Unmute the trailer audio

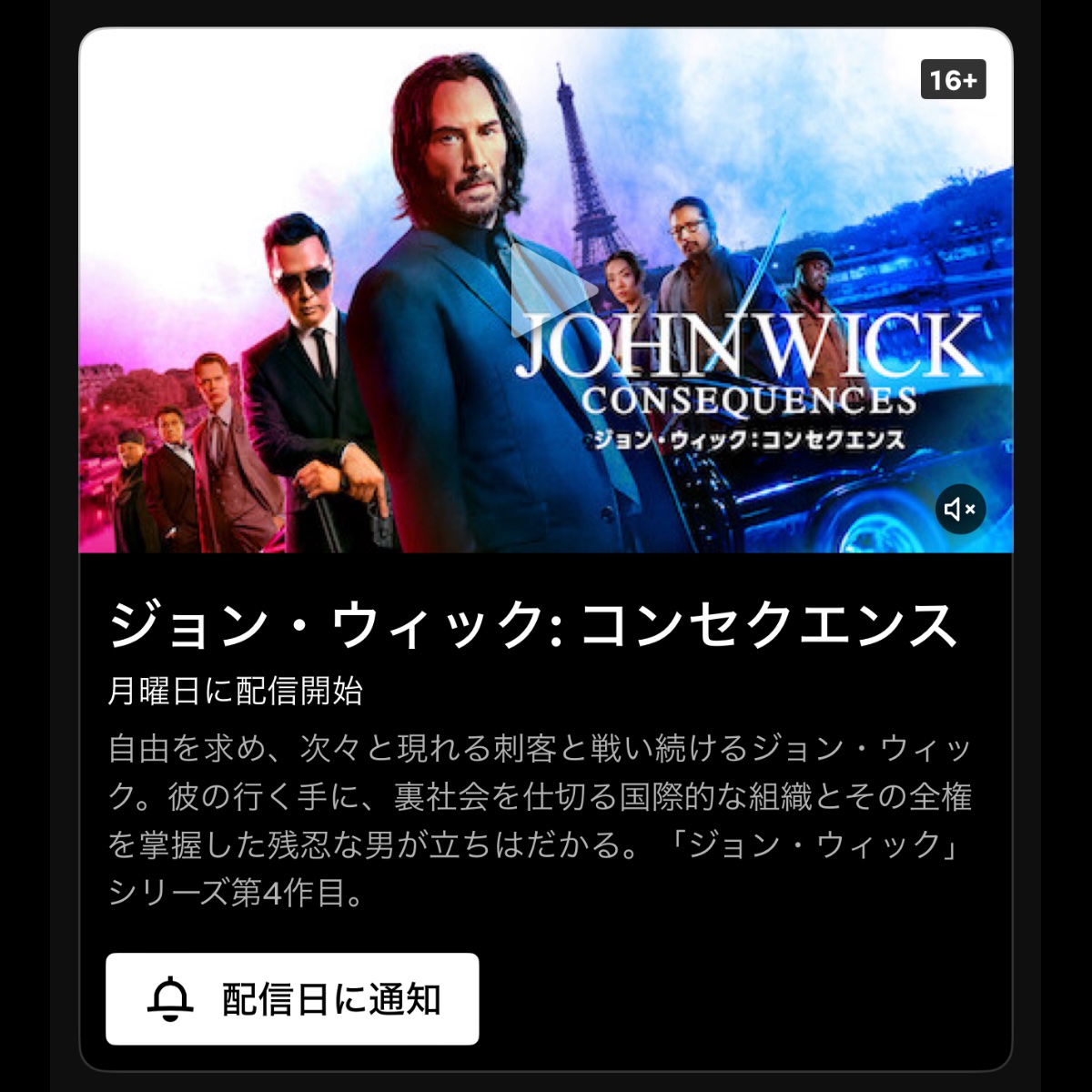coord(960,509)
